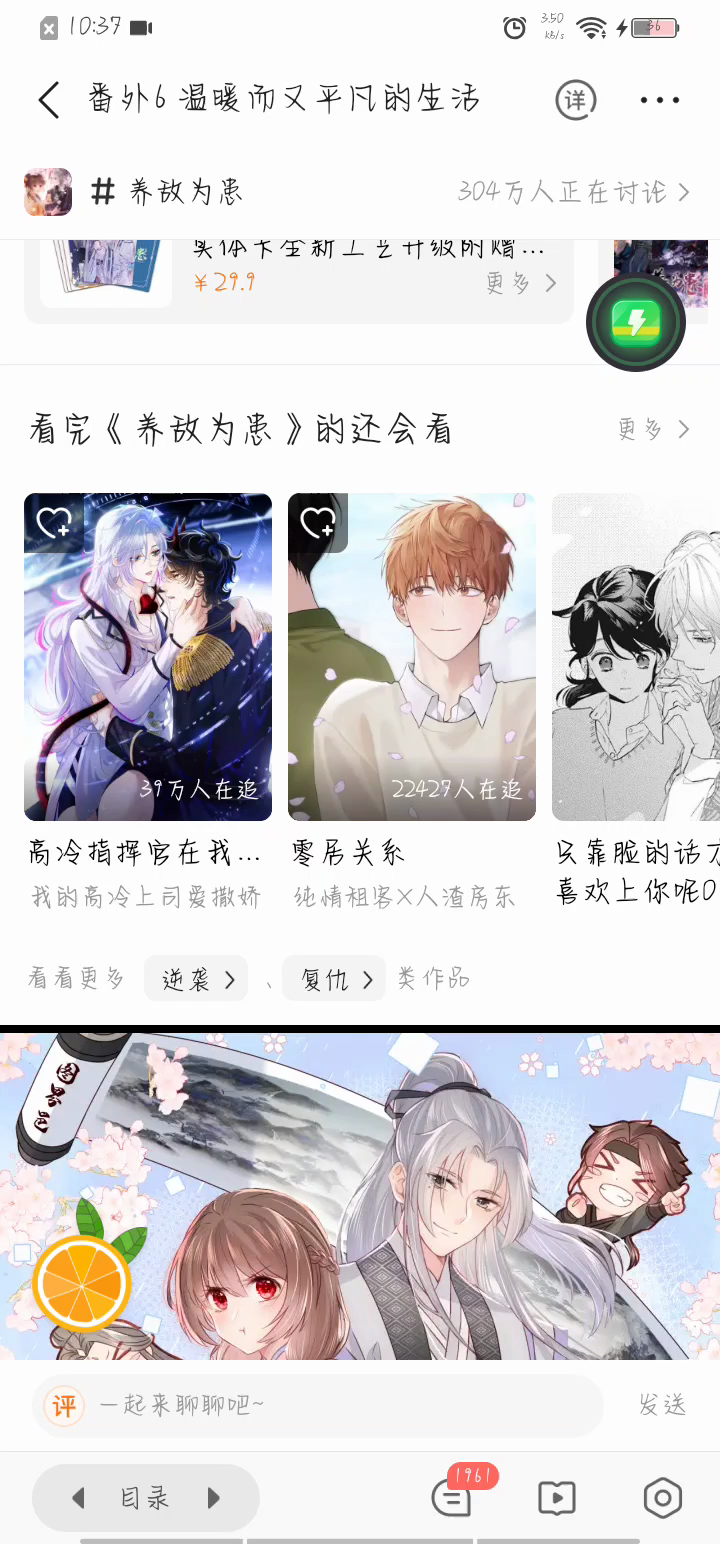Focus the 一起来聊聊吧~ comment field

coord(330,1406)
